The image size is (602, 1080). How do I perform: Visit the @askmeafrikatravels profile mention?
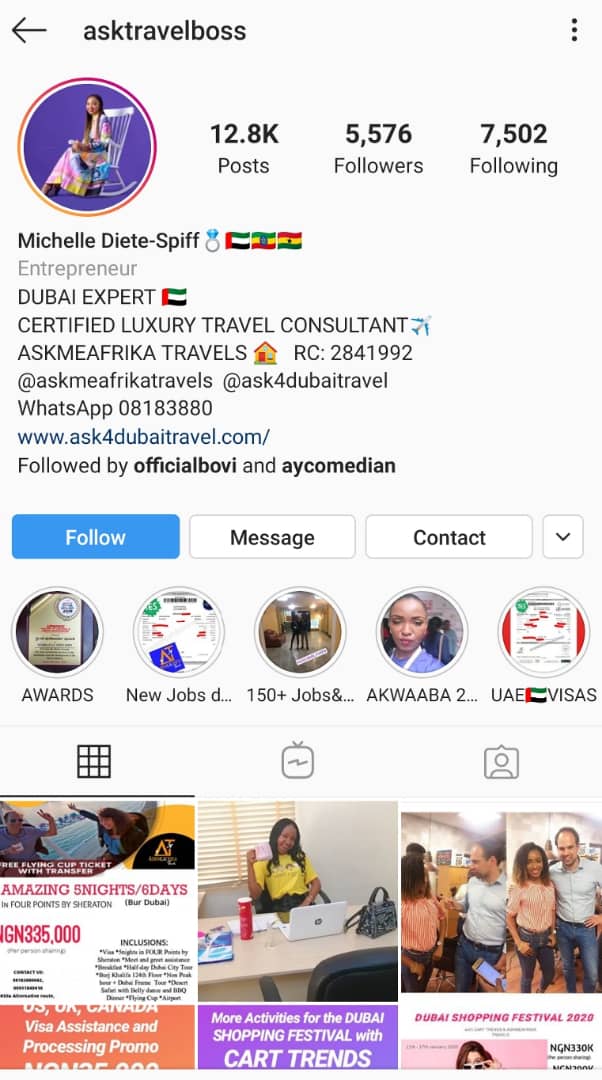click(115, 381)
